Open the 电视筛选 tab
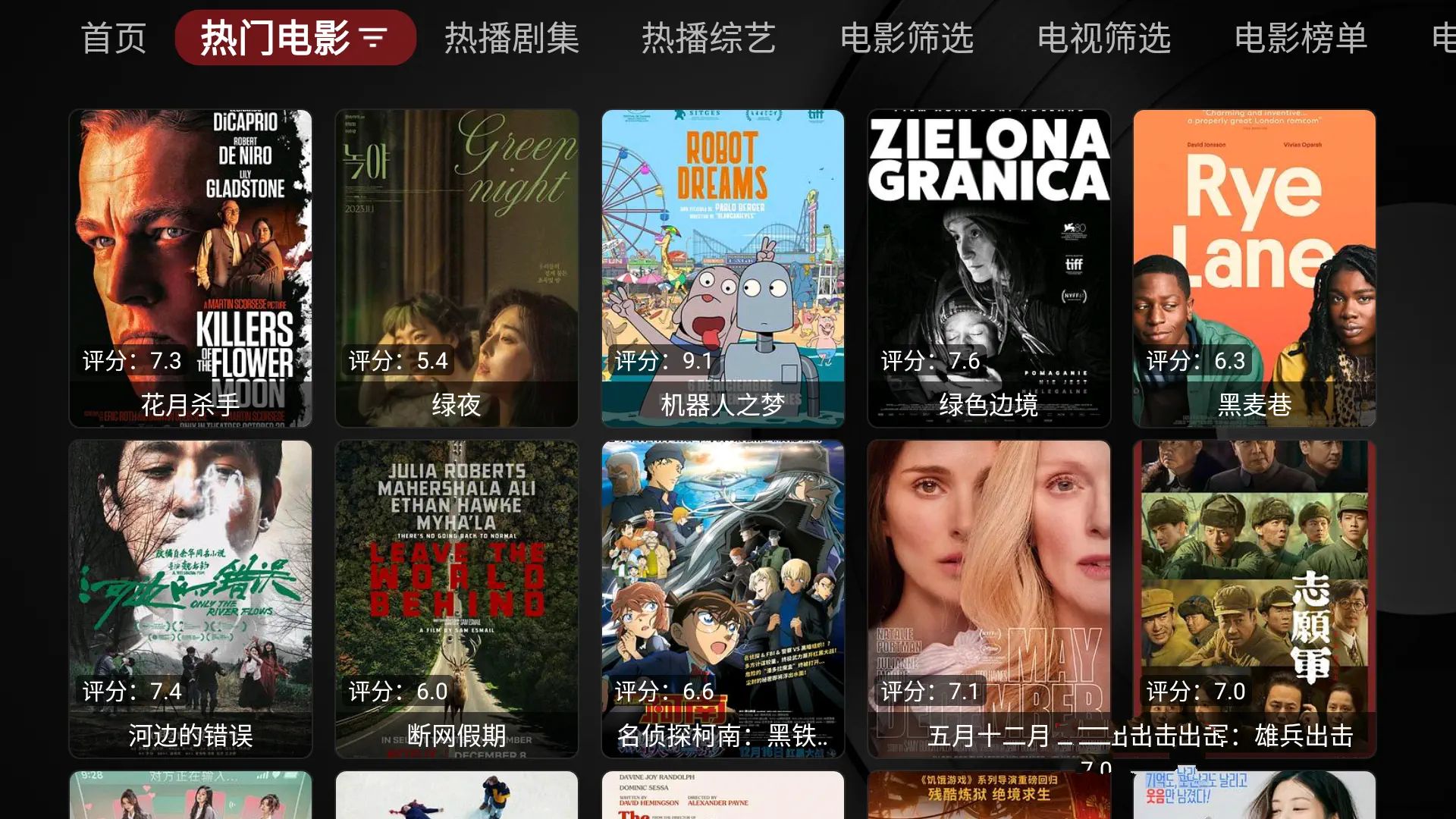This screenshot has width=1456, height=819. [1104, 38]
